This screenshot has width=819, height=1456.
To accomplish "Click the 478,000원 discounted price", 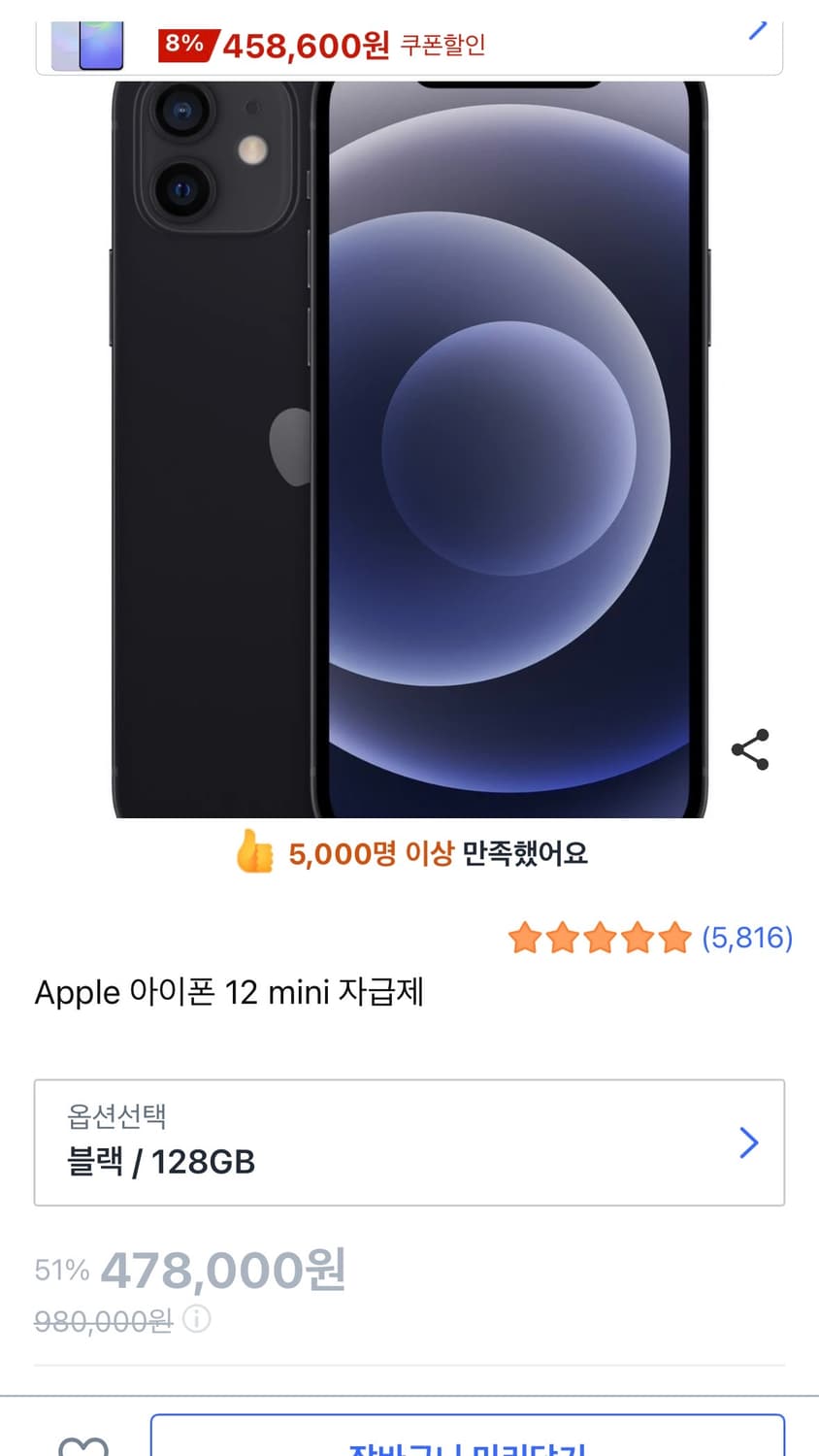I will pyautogui.click(x=226, y=1269).
